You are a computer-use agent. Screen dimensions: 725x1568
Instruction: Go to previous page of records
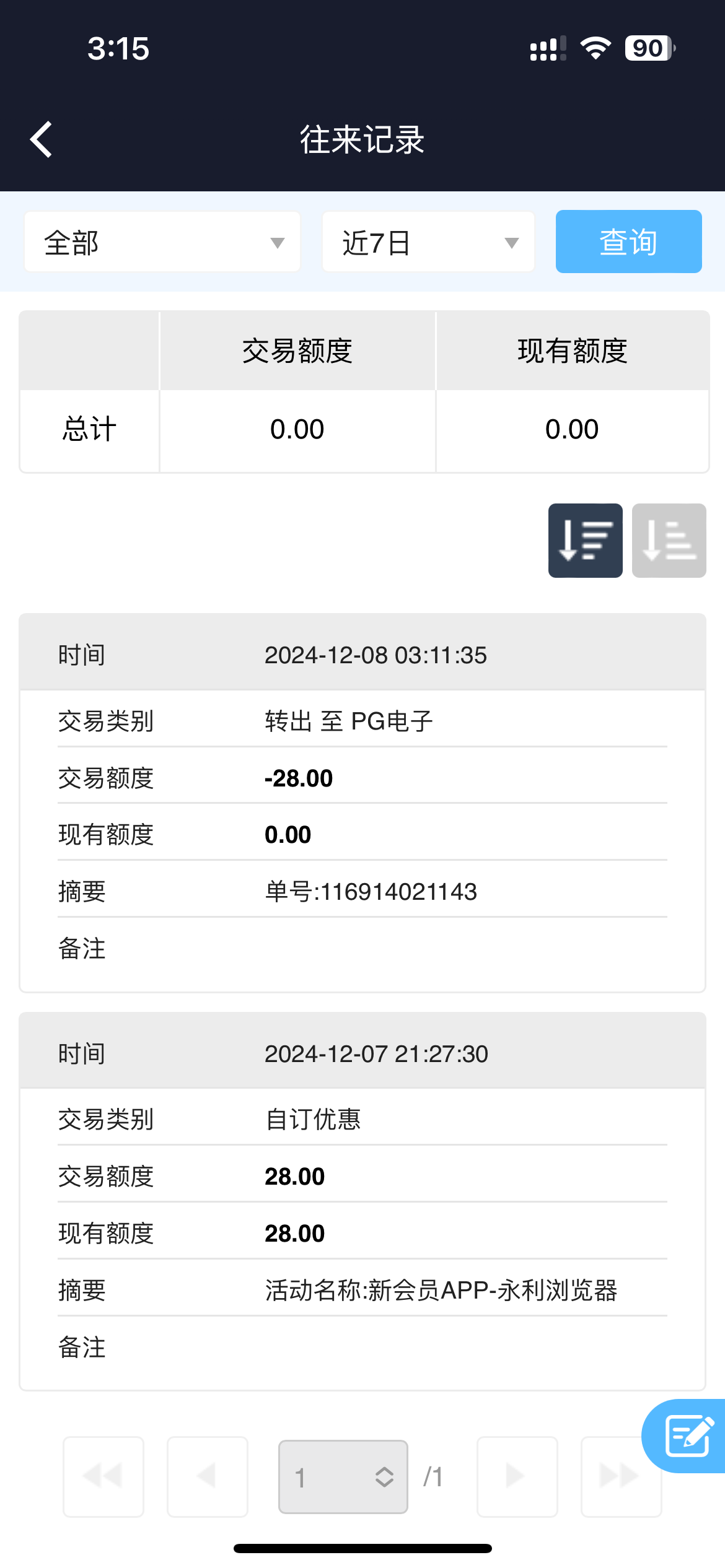point(208,1476)
